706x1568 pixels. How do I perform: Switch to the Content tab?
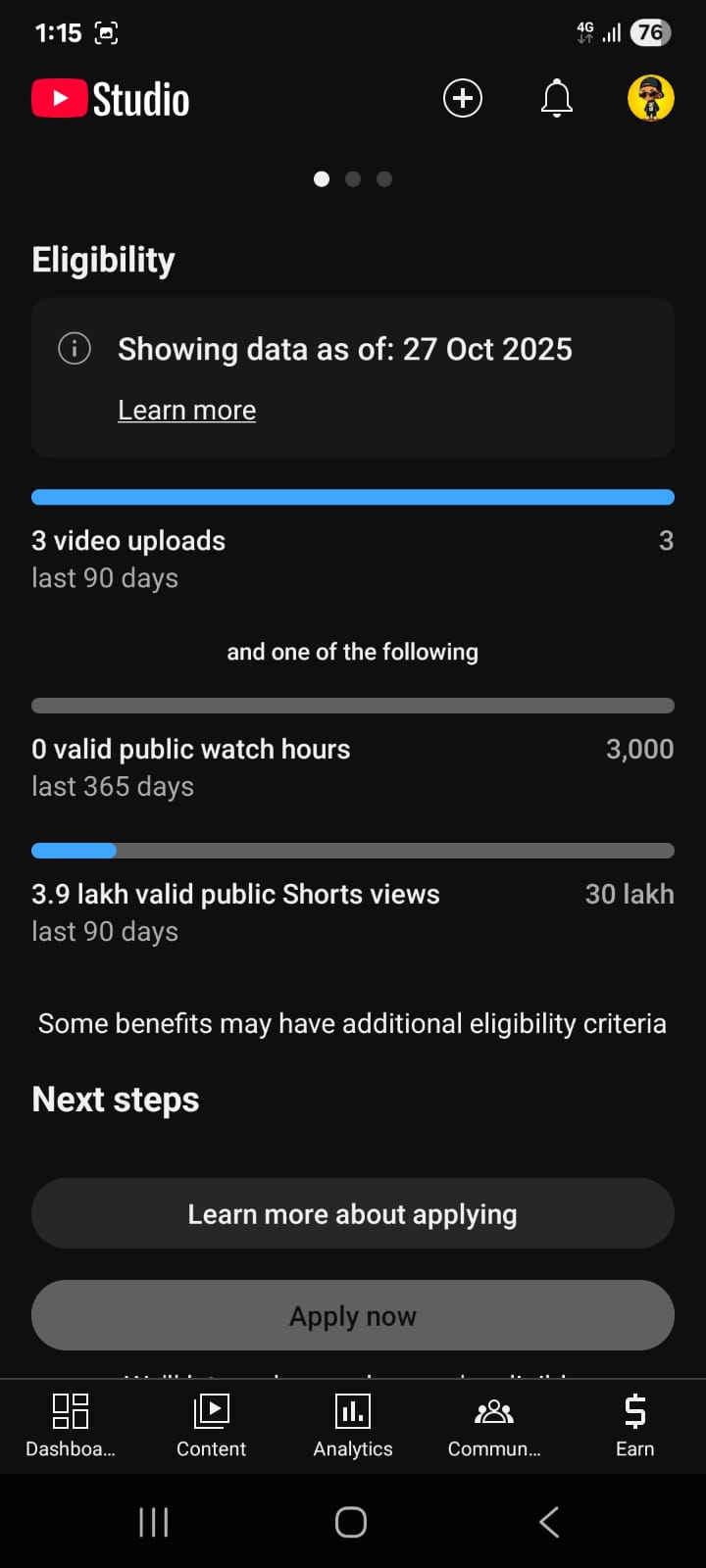[211, 1425]
